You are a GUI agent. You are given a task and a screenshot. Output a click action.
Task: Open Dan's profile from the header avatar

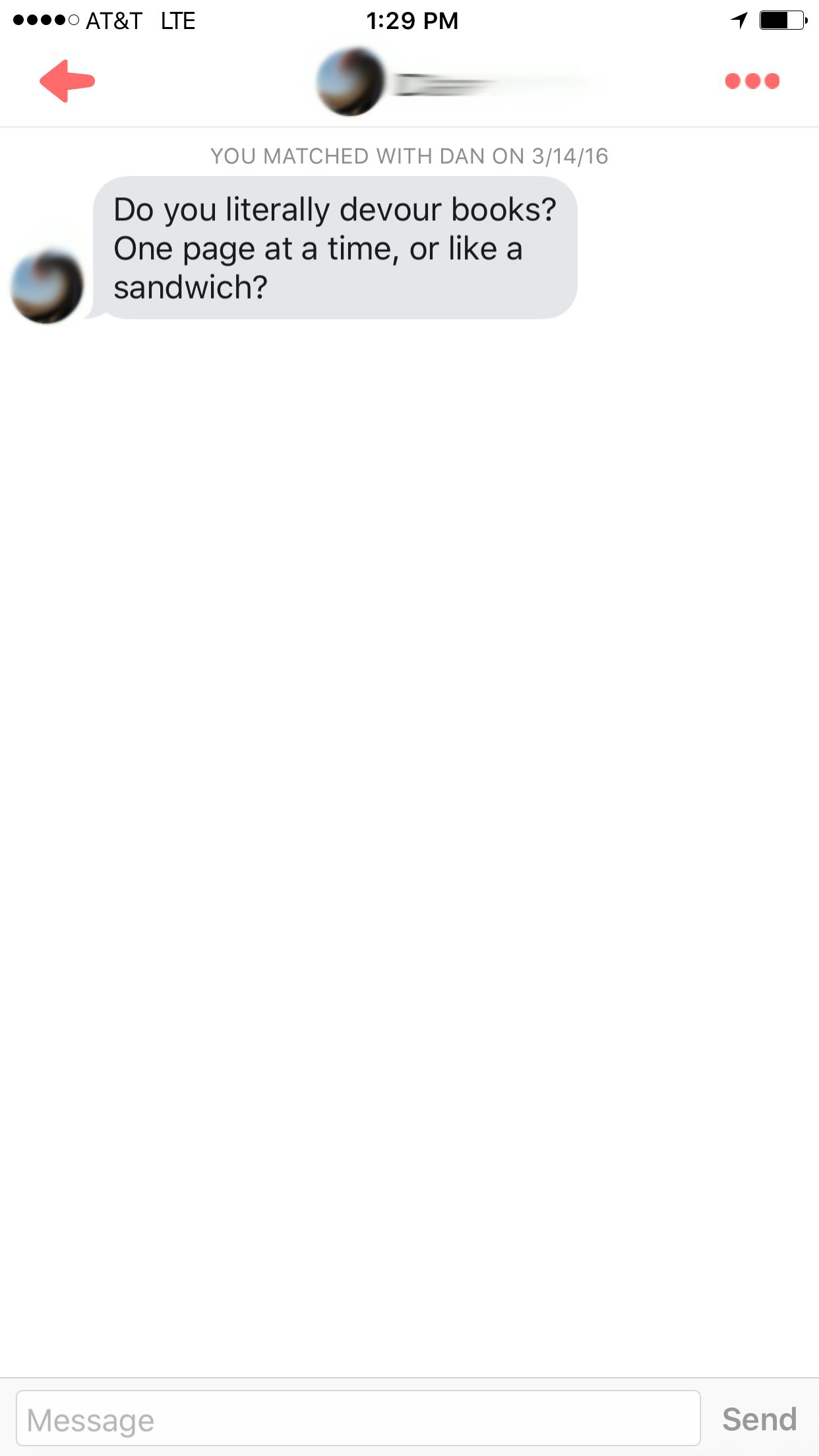350,82
